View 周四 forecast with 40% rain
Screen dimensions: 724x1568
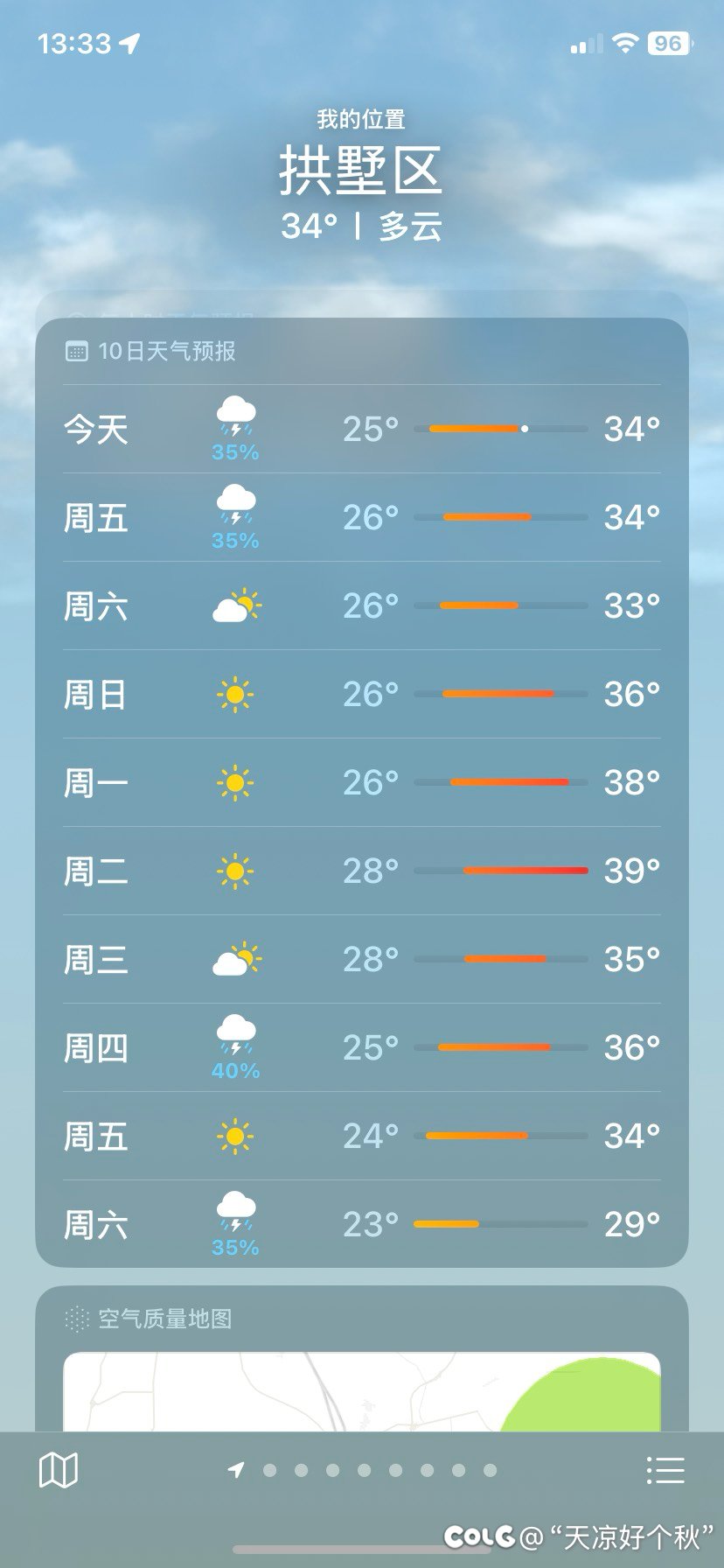click(361, 1048)
